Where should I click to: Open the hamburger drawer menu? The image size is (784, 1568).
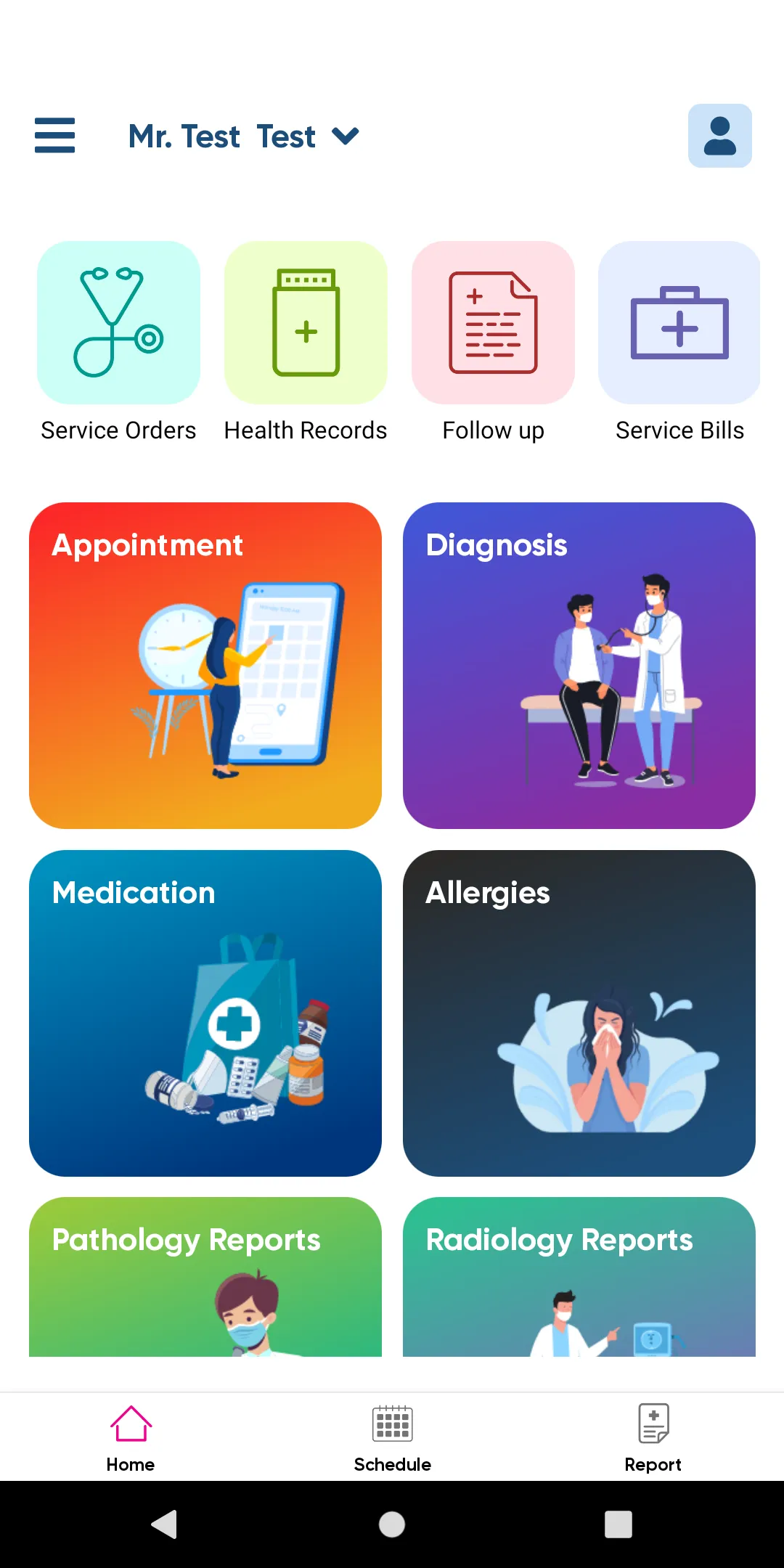(54, 136)
